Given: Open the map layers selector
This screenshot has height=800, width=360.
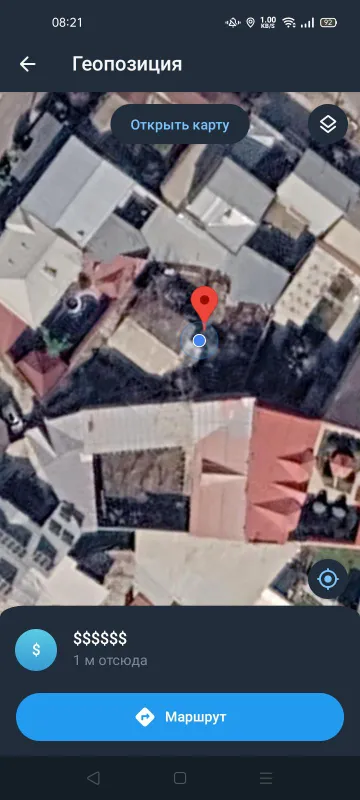Looking at the screenshot, I should click(x=328, y=124).
